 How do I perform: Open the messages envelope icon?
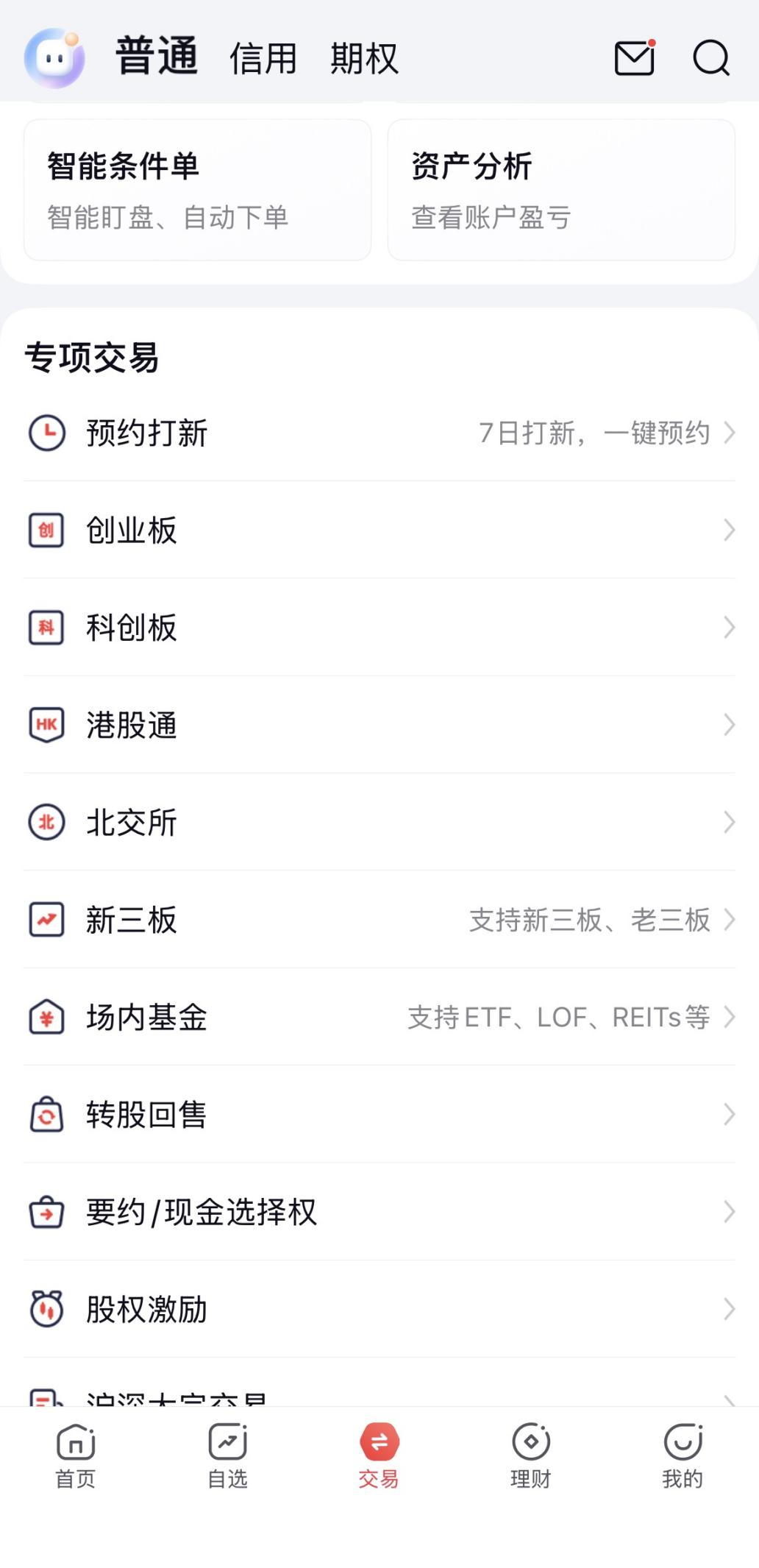[634, 58]
